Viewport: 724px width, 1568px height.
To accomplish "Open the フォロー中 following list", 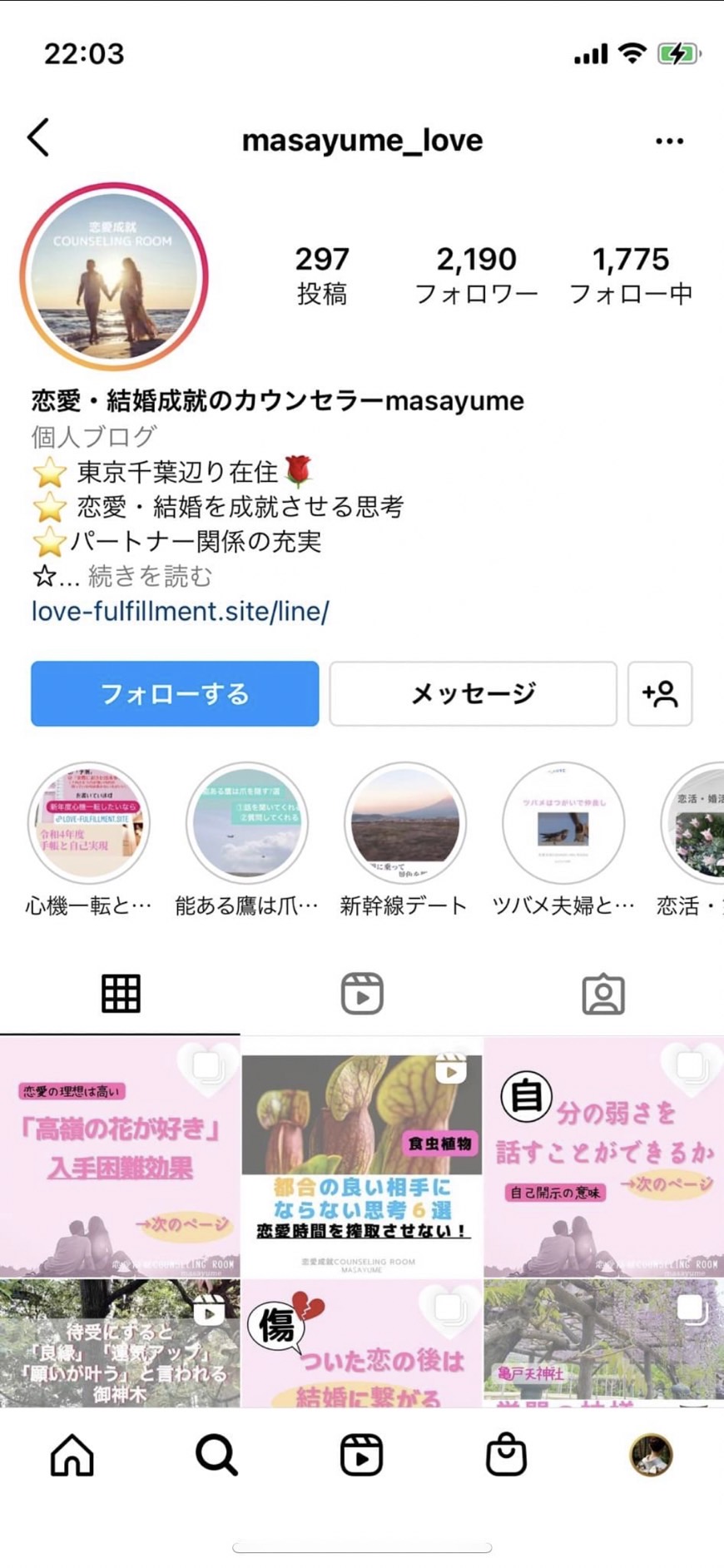I will tap(631, 275).
